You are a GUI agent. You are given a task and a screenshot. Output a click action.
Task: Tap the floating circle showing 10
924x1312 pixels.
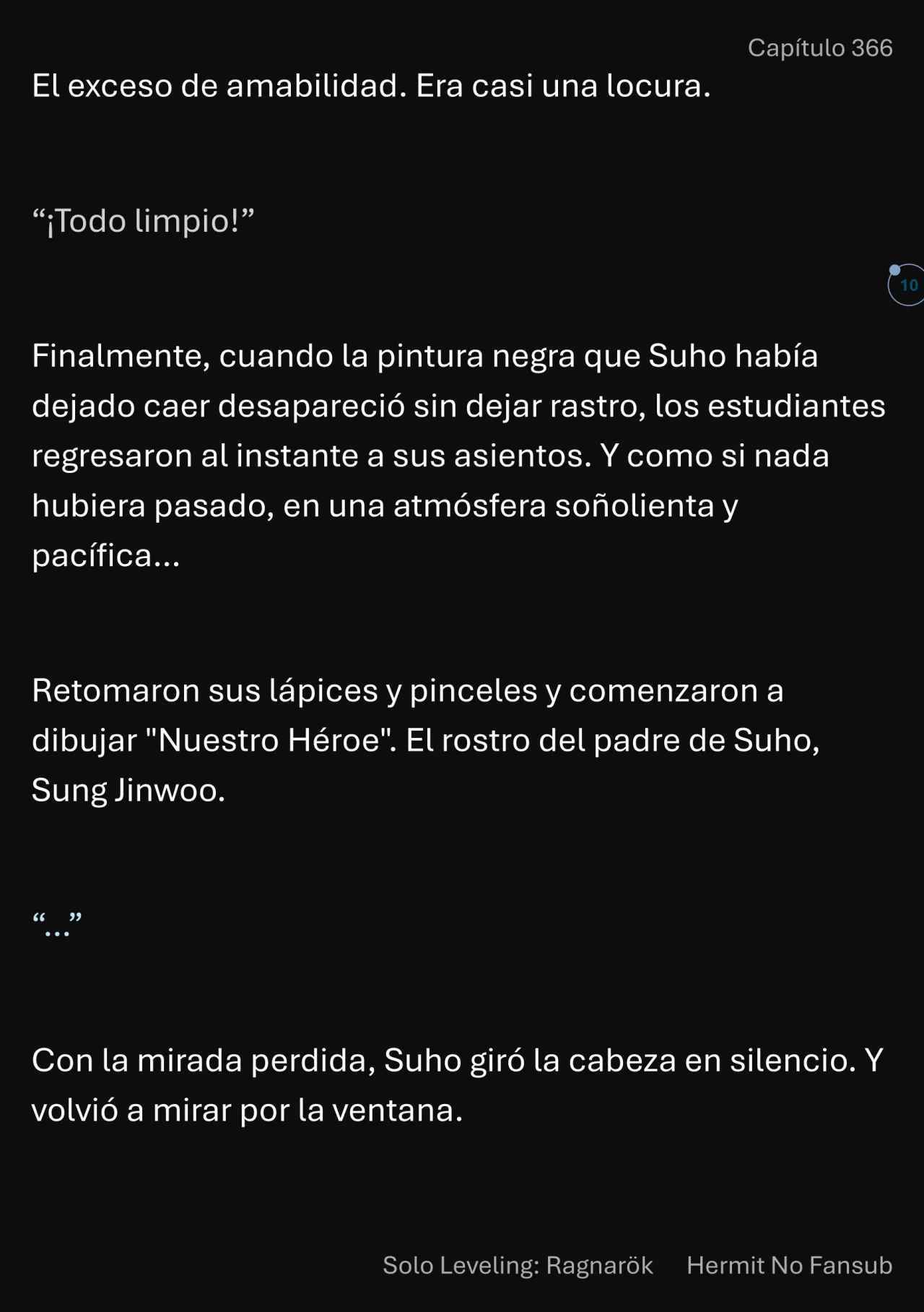tap(907, 285)
